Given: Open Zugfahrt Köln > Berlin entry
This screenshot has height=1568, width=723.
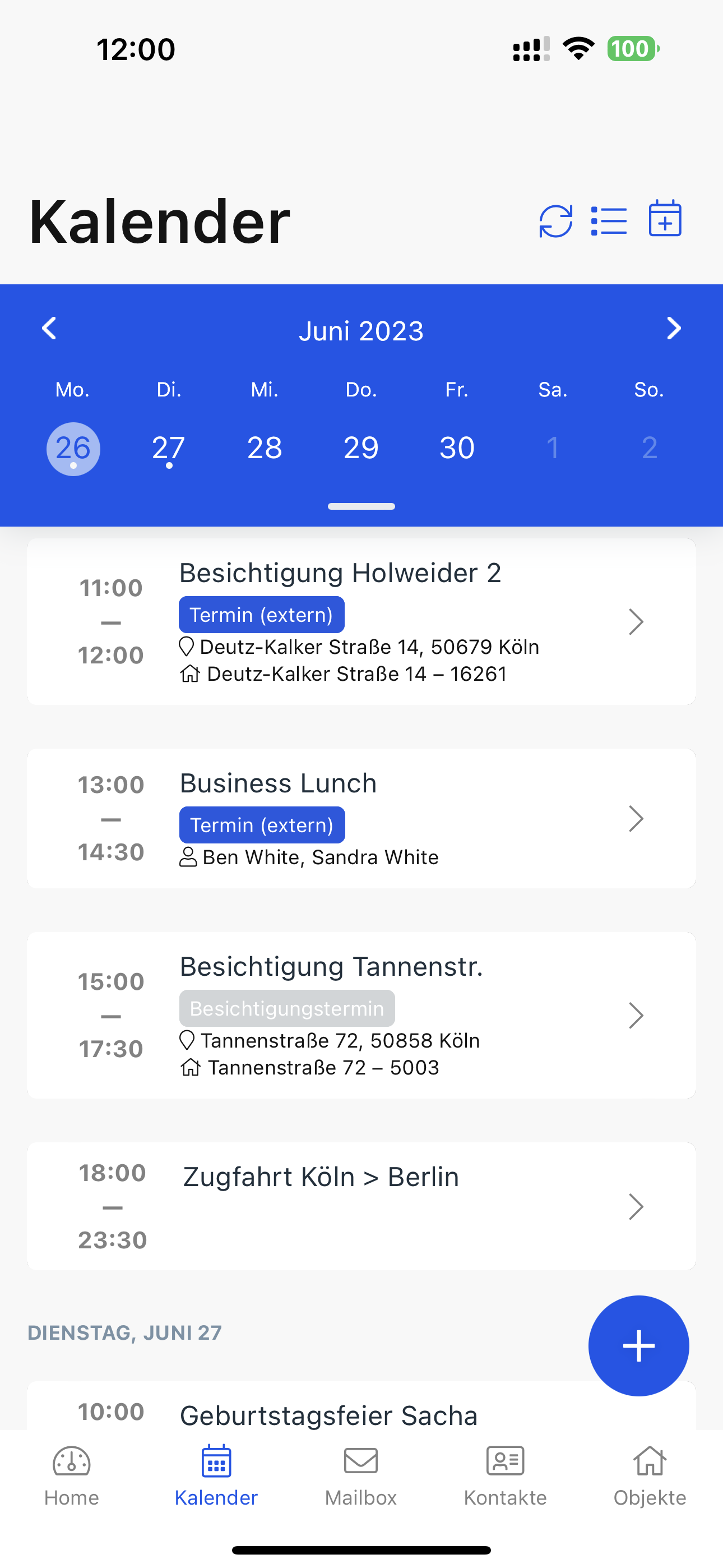Looking at the screenshot, I should pyautogui.click(x=361, y=1206).
